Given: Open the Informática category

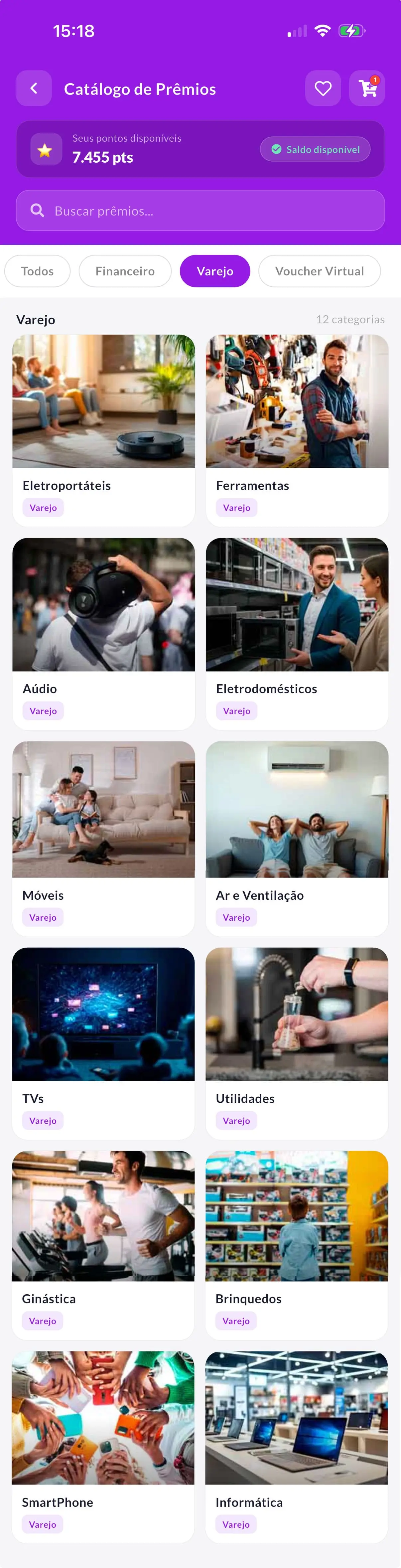Looking at the screenshot, I should [x=297, y=1446].
